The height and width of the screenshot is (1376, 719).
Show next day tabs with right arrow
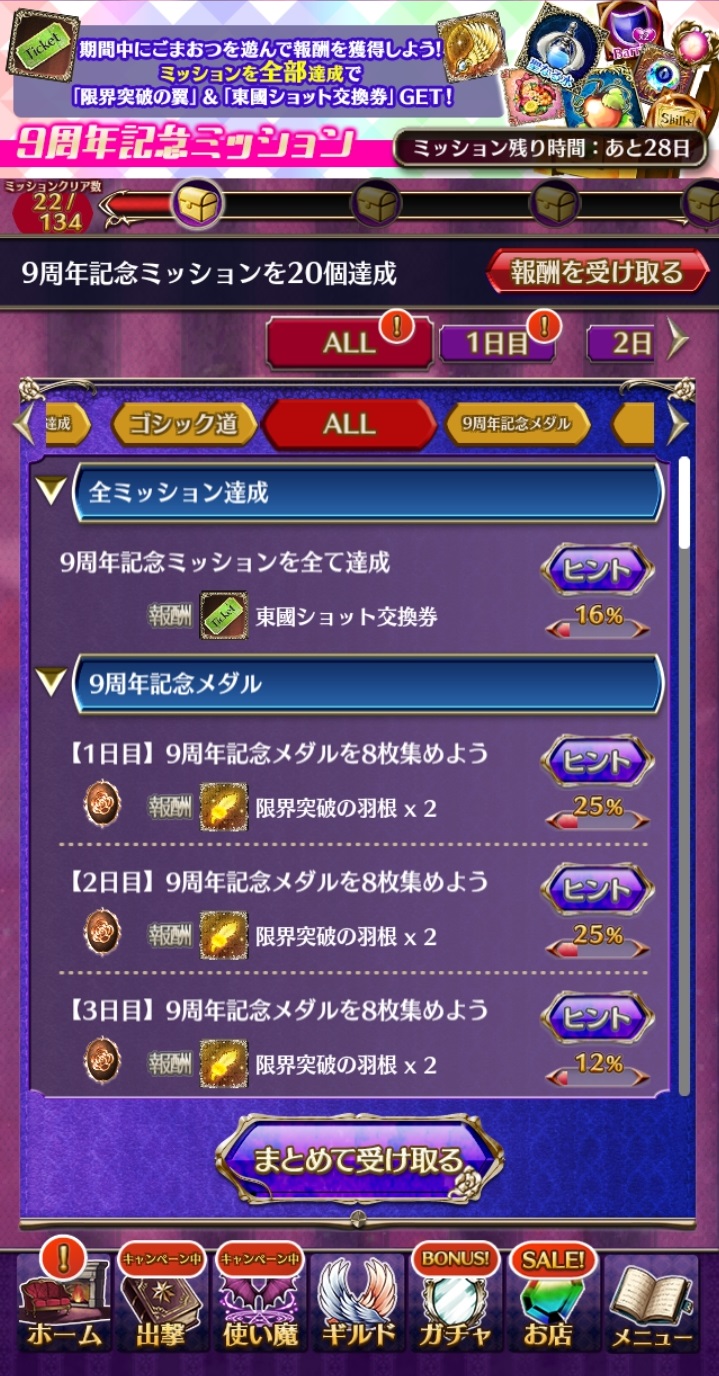(679, 343)
